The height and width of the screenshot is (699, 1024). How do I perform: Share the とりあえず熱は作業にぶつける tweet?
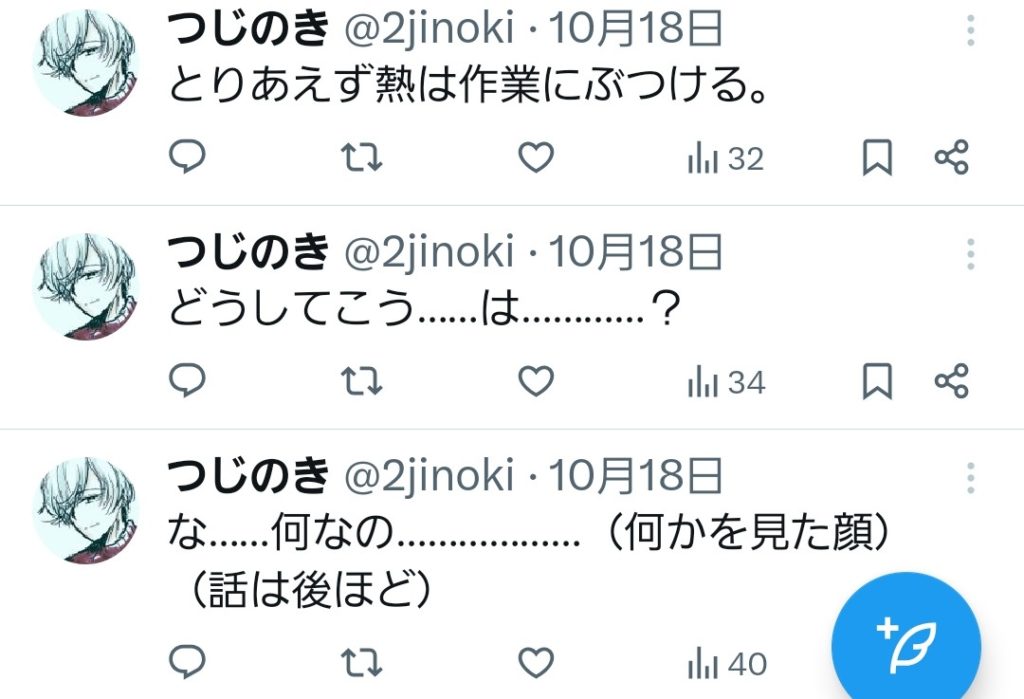coord(951,158)
